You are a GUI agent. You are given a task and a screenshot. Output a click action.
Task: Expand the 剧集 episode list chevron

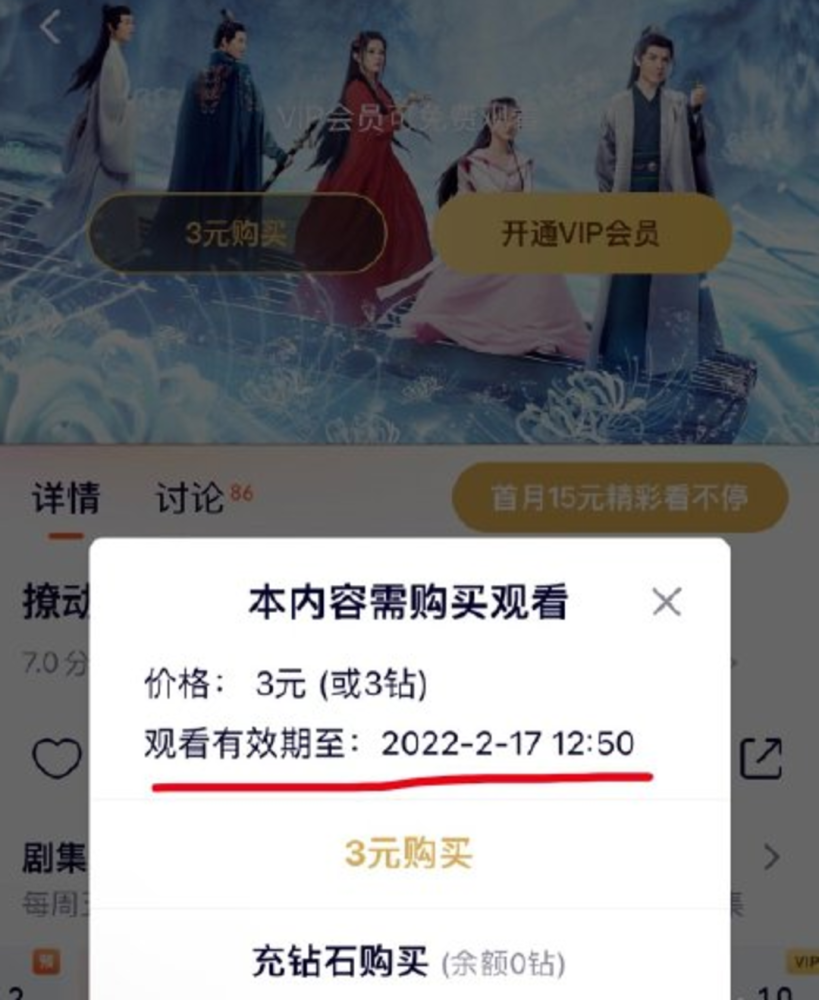771,857
